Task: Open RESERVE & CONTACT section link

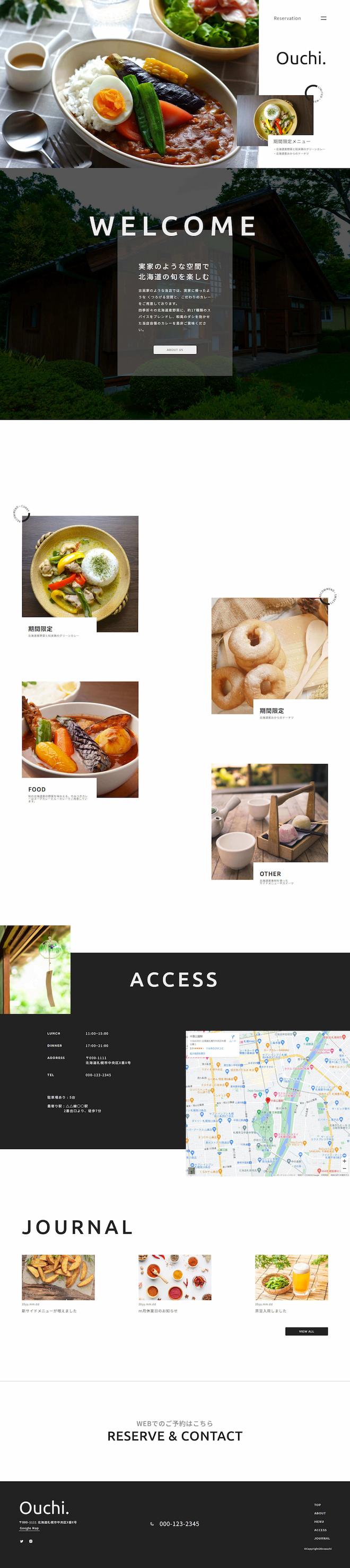Action: [x=175, y=1436]
